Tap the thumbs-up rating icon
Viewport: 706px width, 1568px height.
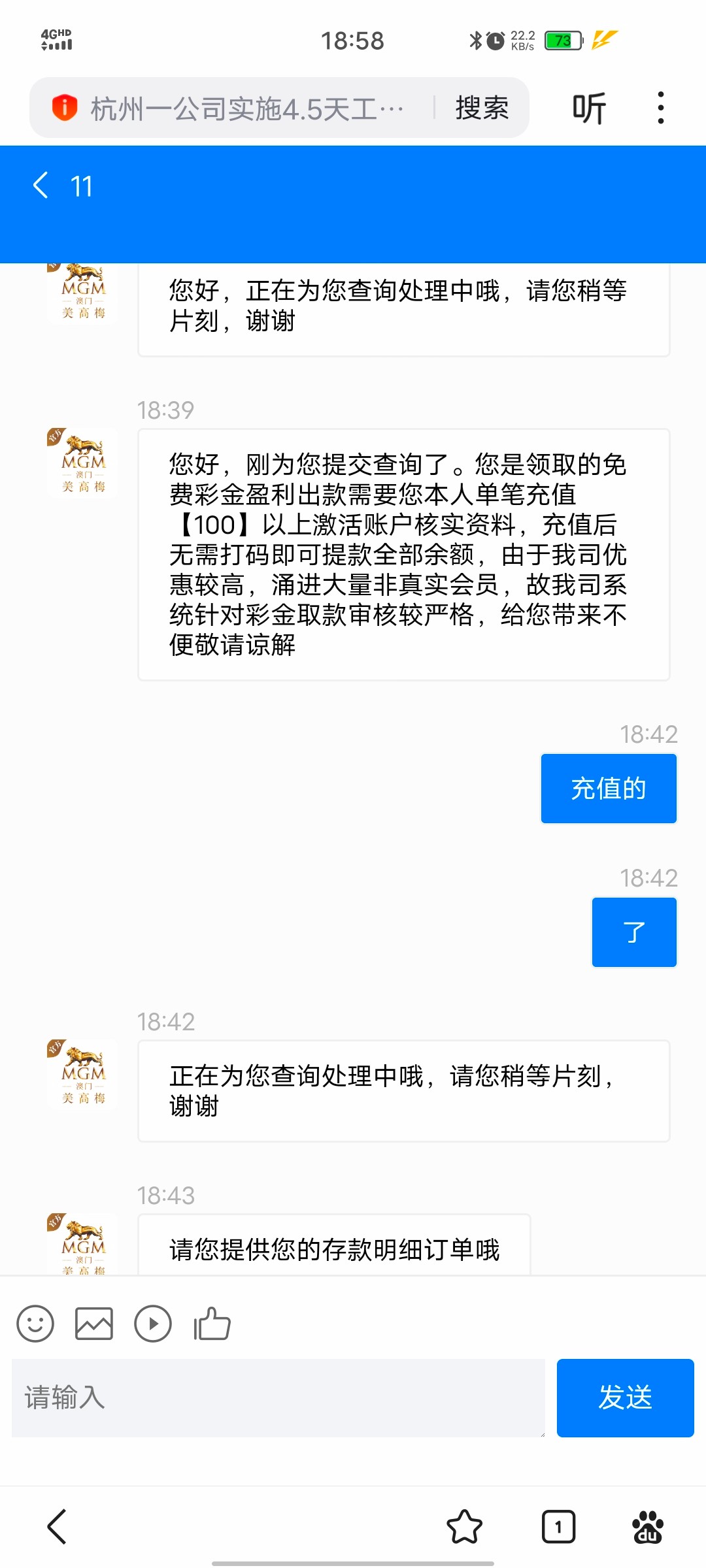click(x=212, y=1324)
